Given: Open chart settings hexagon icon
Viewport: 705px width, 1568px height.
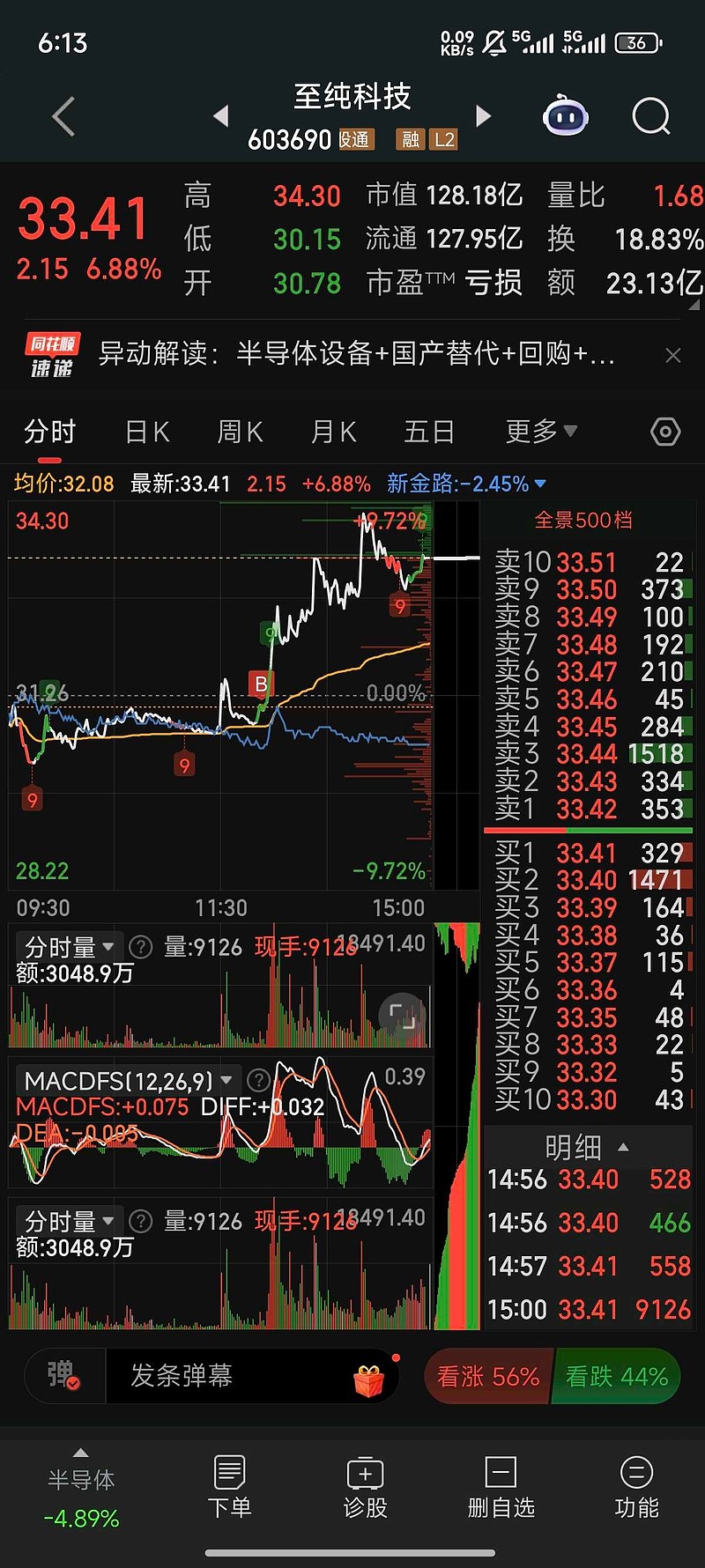Looking at the screenshot, I should point(665,432).
